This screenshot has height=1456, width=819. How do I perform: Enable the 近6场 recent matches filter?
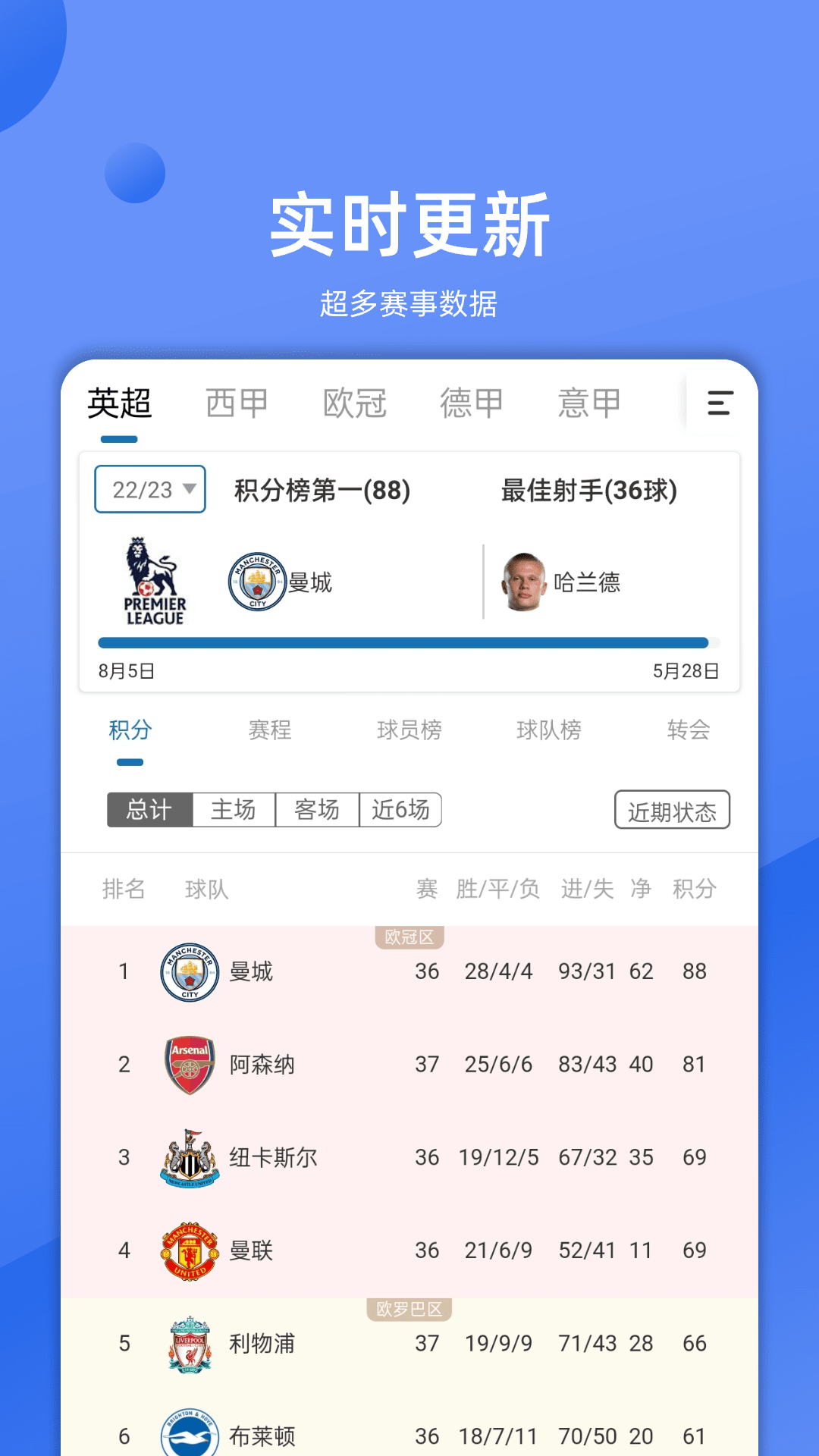coord(400,810)
